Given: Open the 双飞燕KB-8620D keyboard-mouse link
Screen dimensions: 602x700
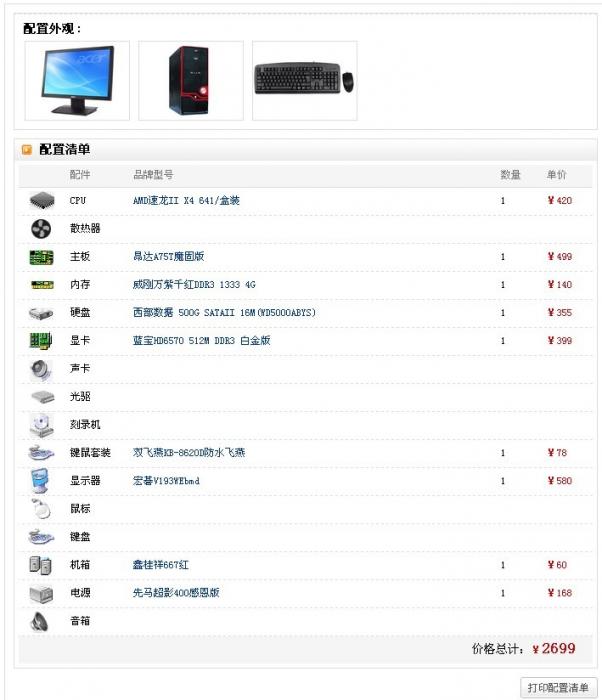Looking at the screenshot, I should pos(189,453).
